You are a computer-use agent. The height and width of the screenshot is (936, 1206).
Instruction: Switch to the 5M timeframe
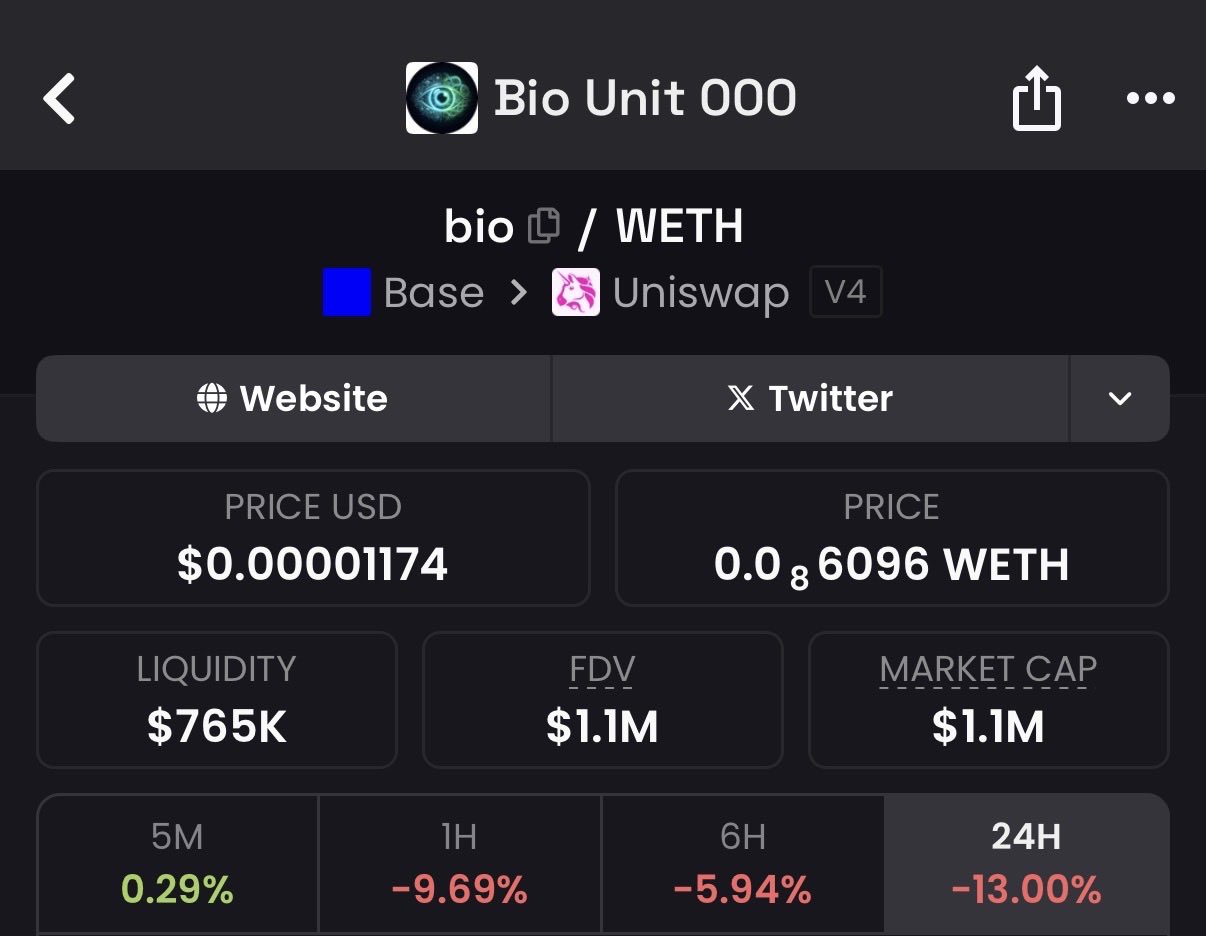(x=178, y=864)
